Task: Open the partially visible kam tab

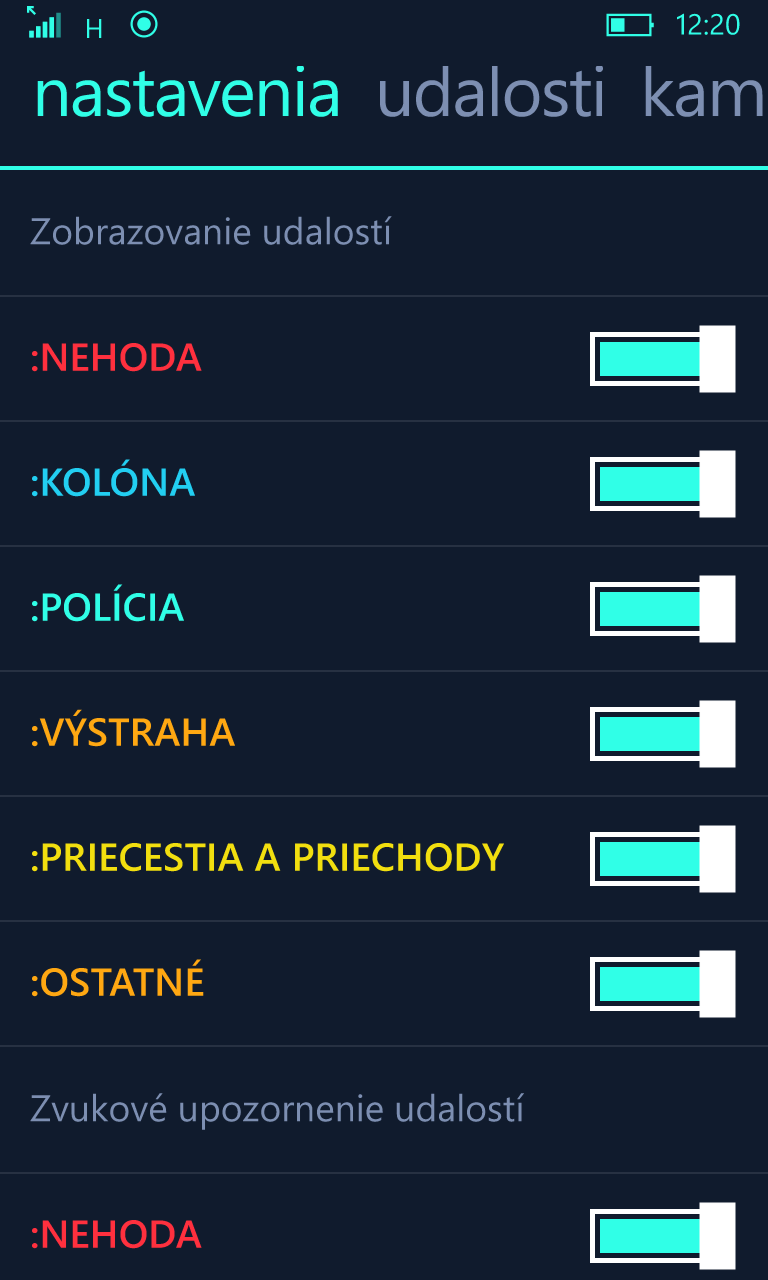Action: tap(704, 93)
